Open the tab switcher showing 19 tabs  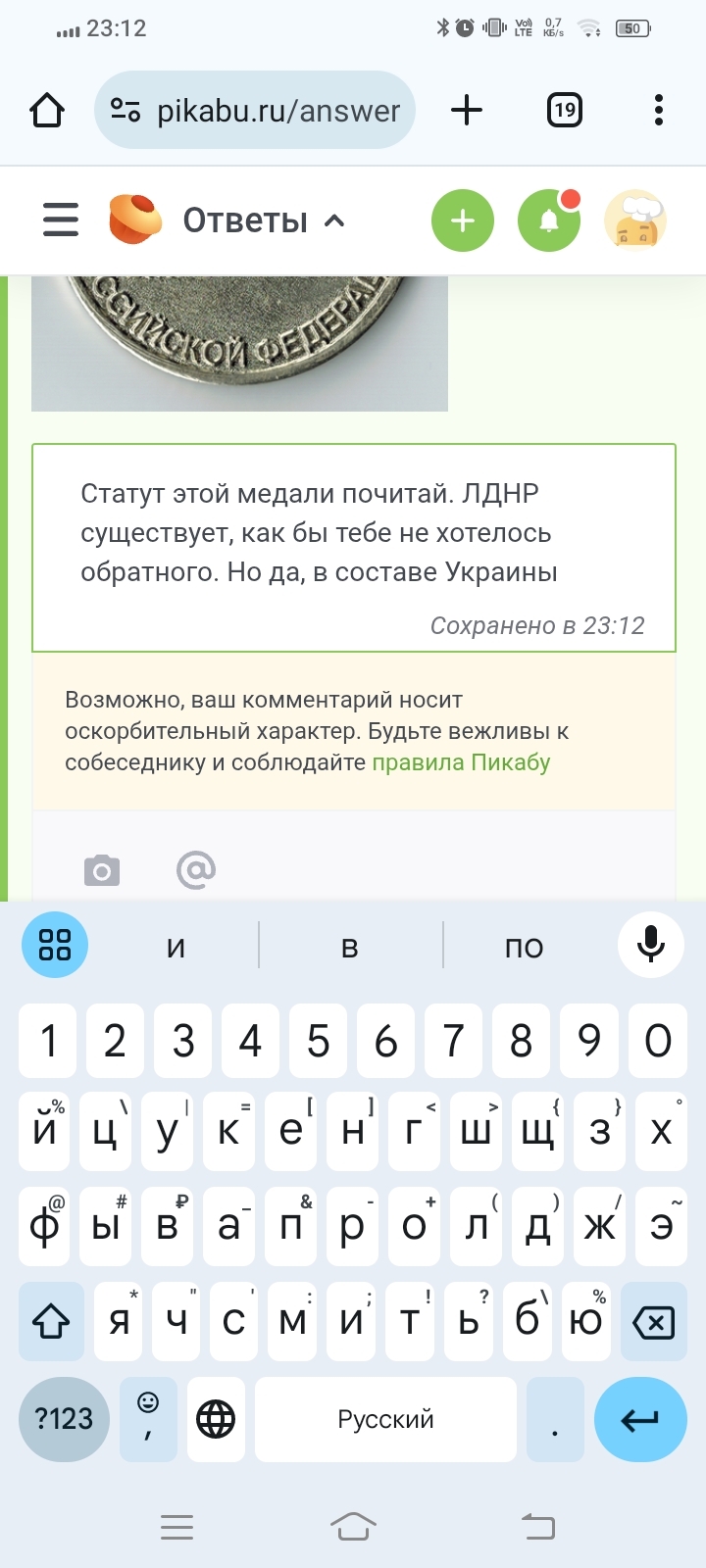564,110
